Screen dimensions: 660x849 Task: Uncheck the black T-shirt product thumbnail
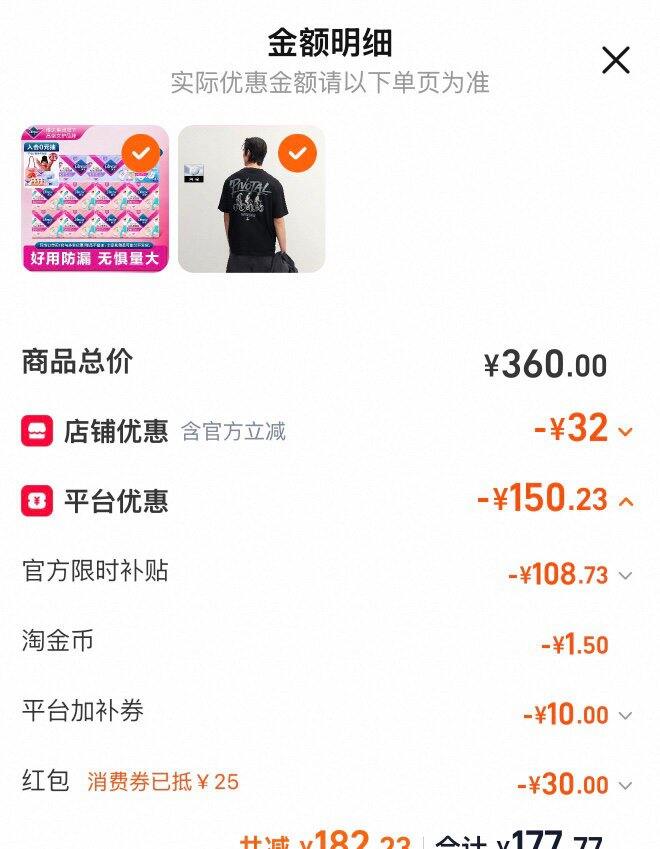click(297, 153)
